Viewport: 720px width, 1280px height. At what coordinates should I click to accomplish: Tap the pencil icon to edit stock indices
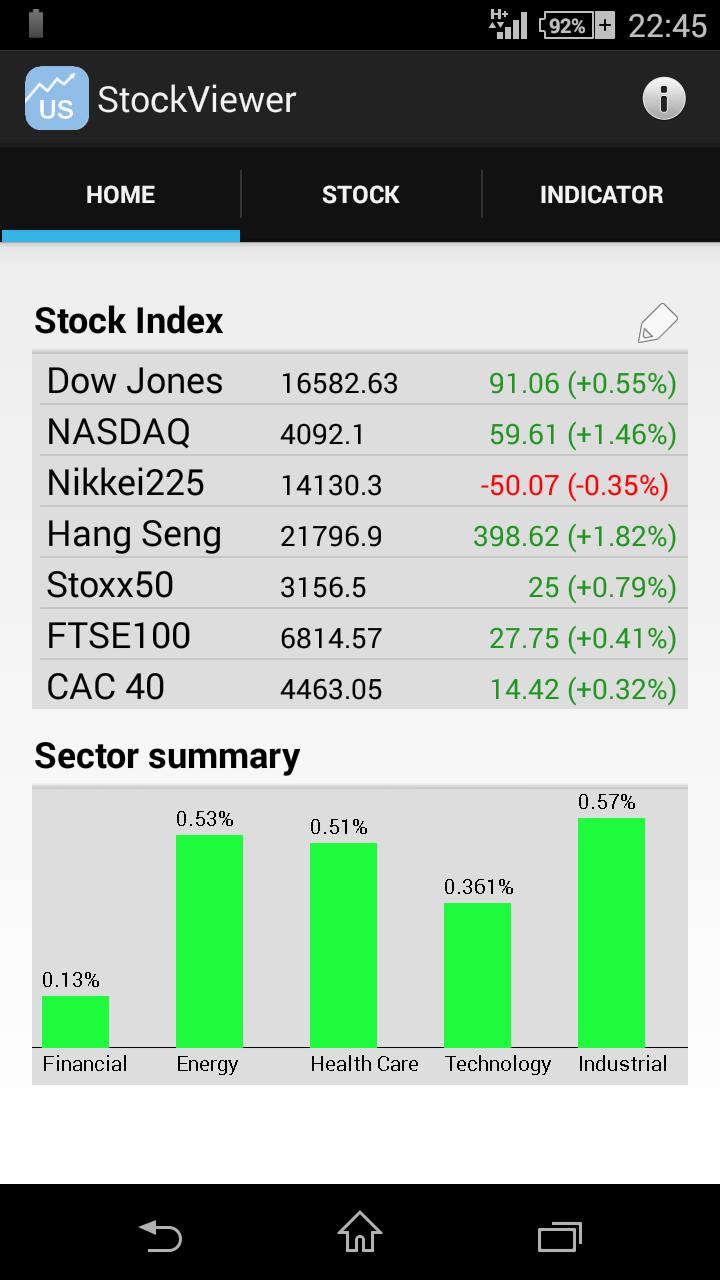point(657,322)
